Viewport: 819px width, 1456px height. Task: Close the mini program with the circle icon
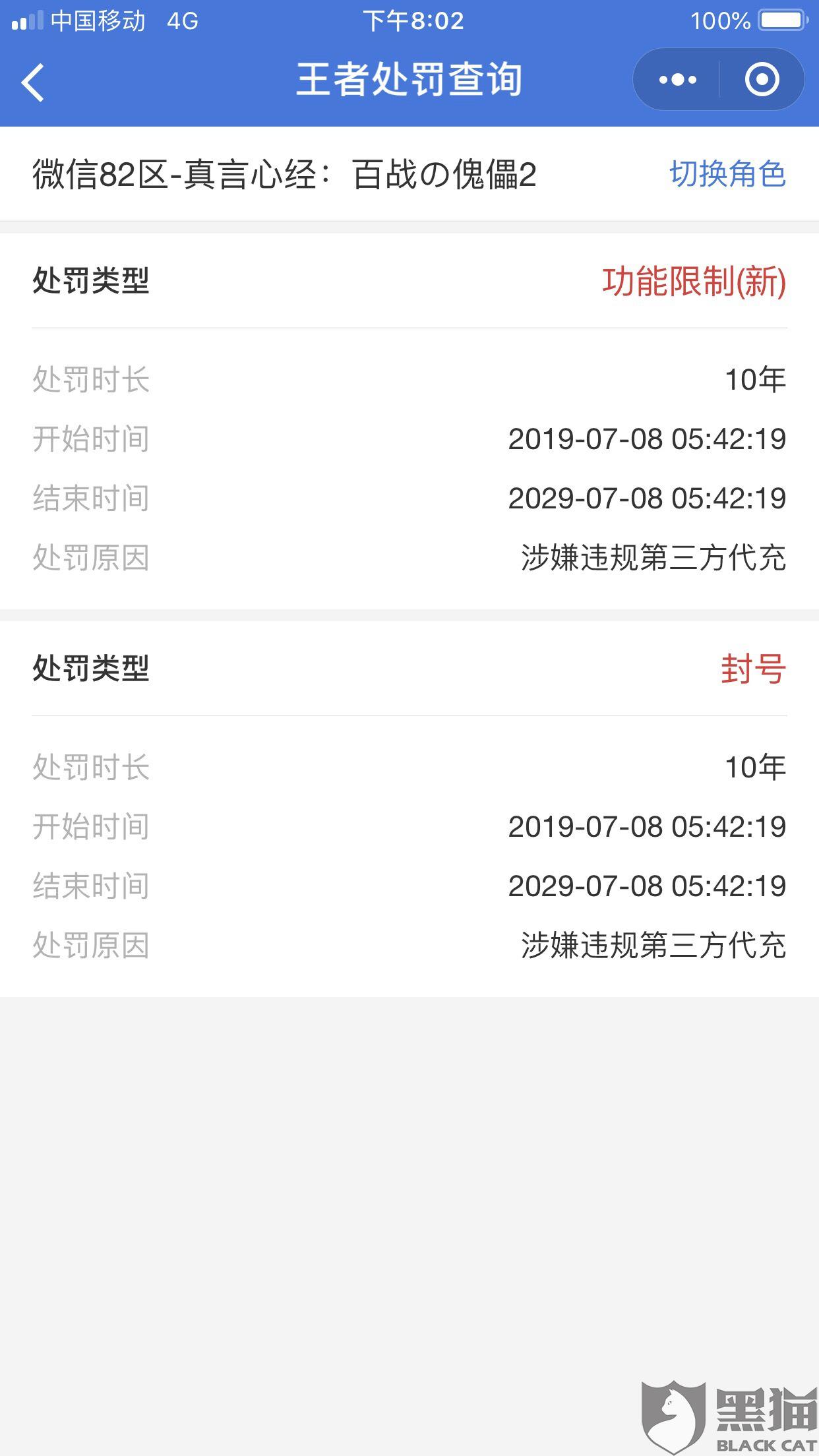(762, 80)
